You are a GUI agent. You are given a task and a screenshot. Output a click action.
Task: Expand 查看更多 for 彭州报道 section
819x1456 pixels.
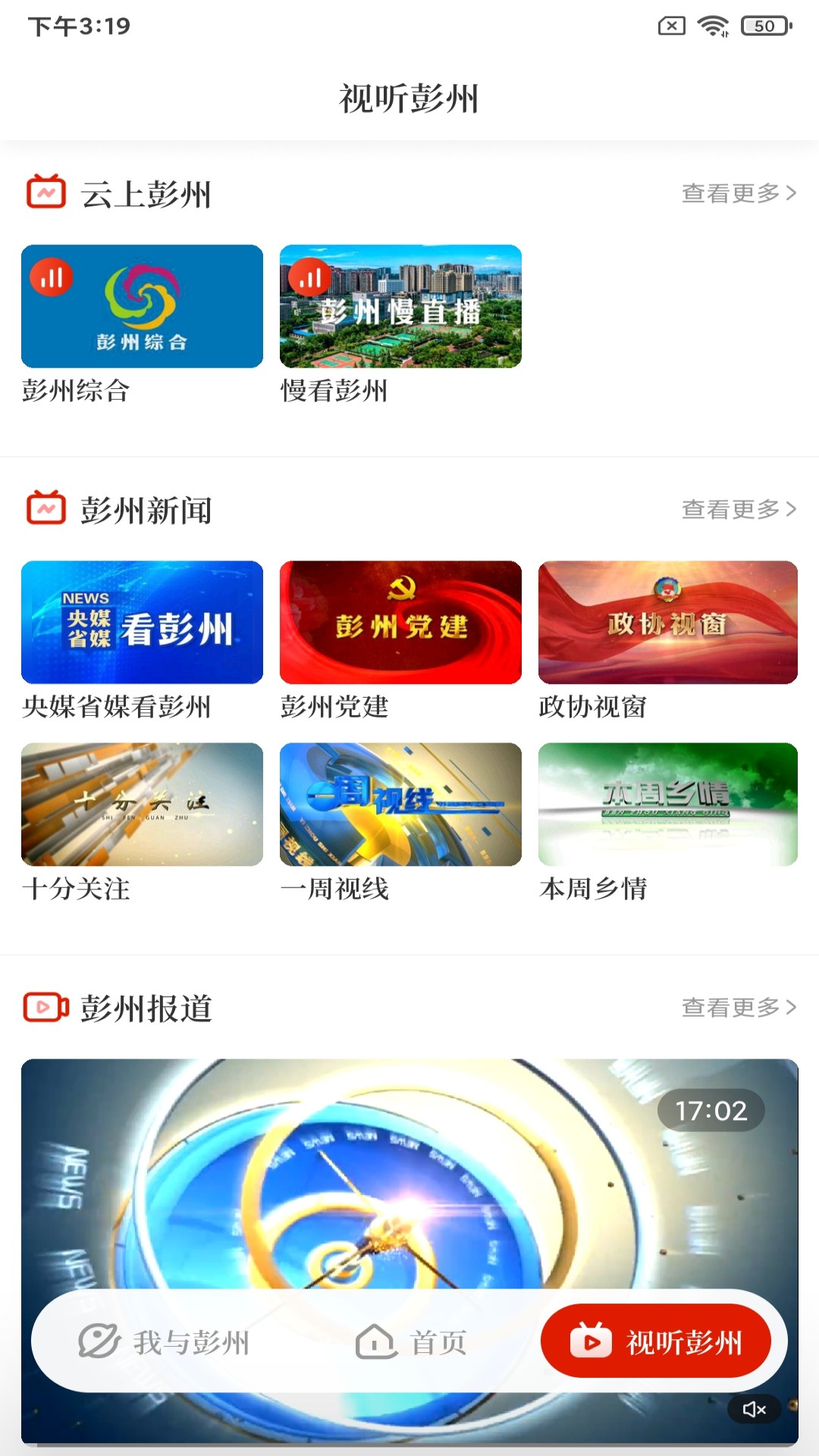(x=736, y=1007)
